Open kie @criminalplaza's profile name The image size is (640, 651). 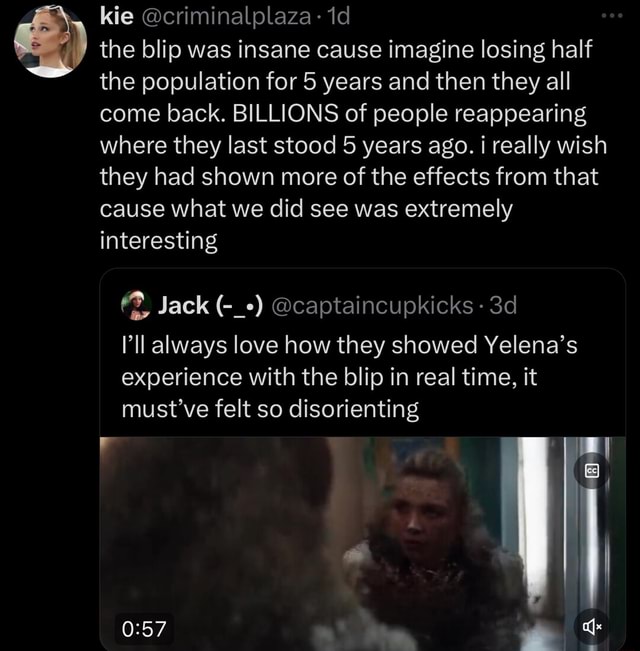coord(118,15)
